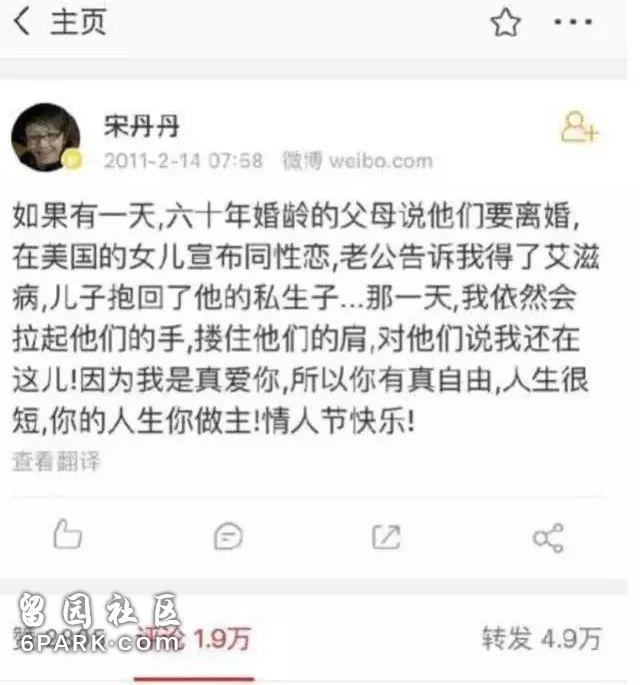Go back to 主页

click(58, 23)
